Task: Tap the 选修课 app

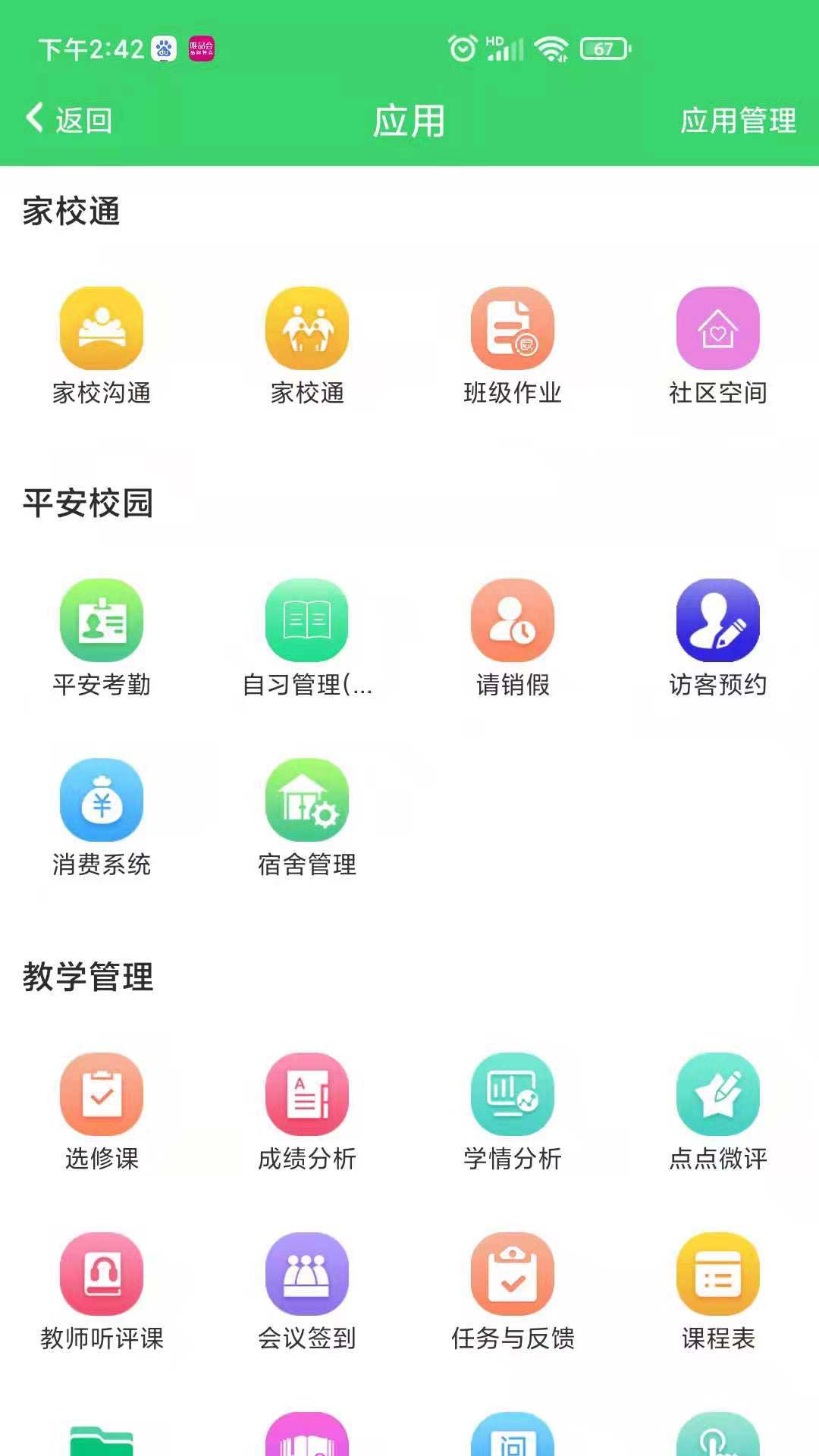Action: pyautogui.click(x=102, y=1094)
